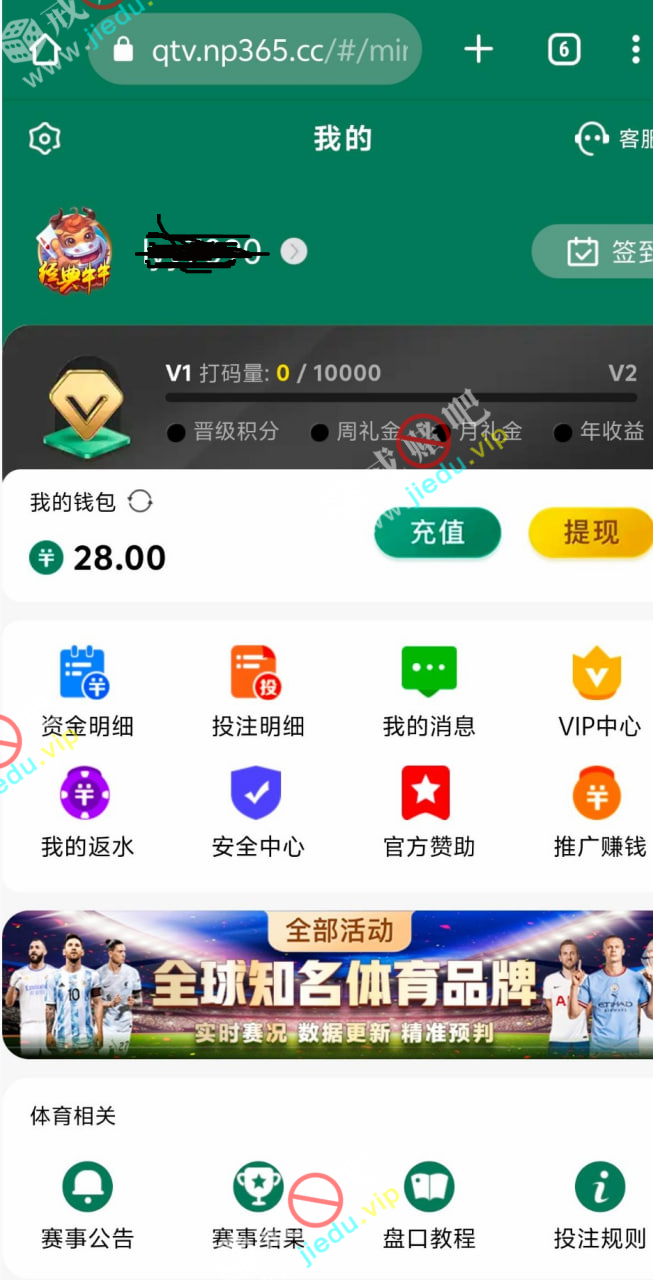Open 投注明细 betting records
653x1280 pixels.
pyautogui.click(x=257, y=690)
